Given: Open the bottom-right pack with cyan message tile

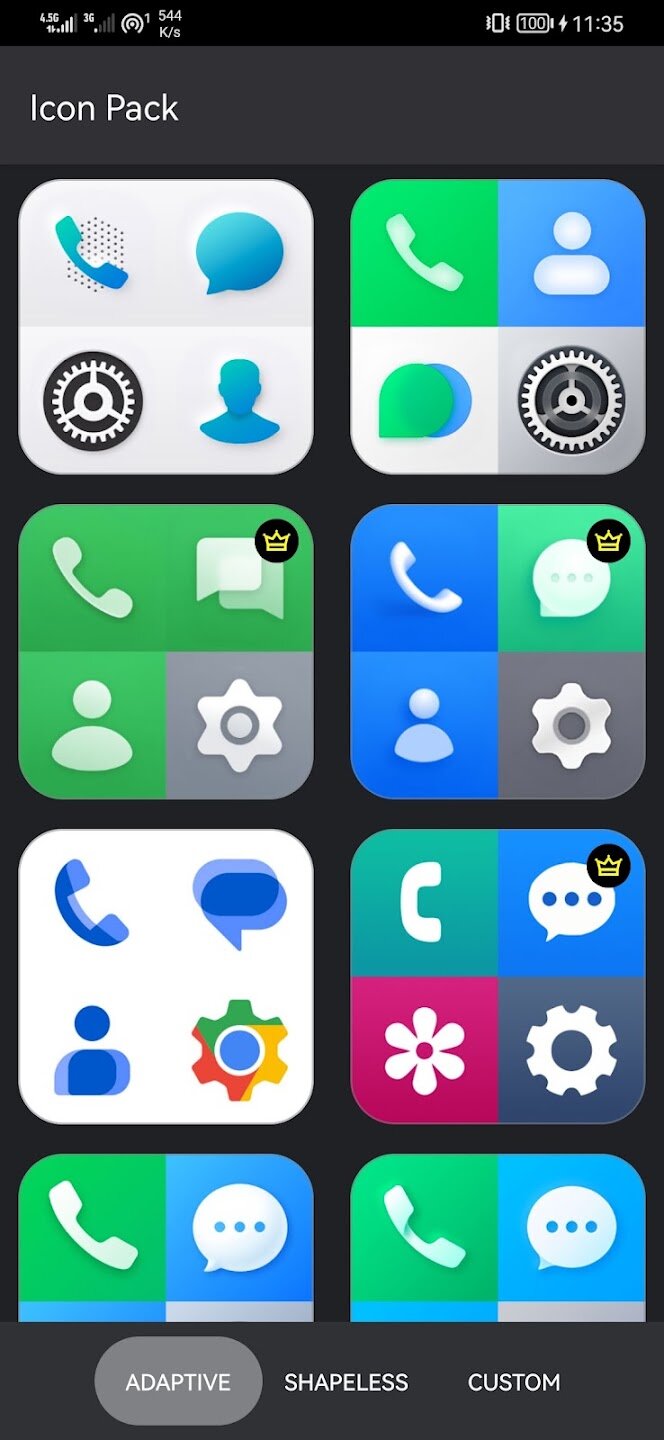Looking at the screenshot, I should point(498,1238).
